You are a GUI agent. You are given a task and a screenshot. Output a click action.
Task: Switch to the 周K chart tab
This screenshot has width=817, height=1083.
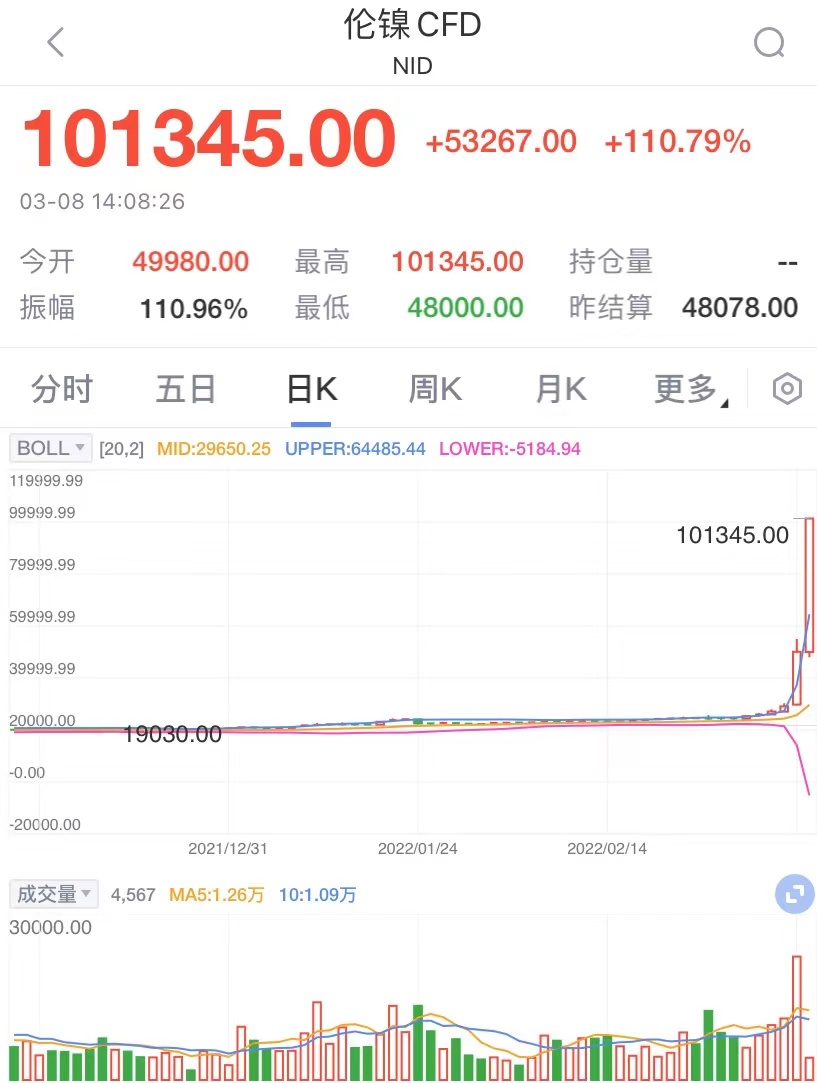tap(435, 389)
